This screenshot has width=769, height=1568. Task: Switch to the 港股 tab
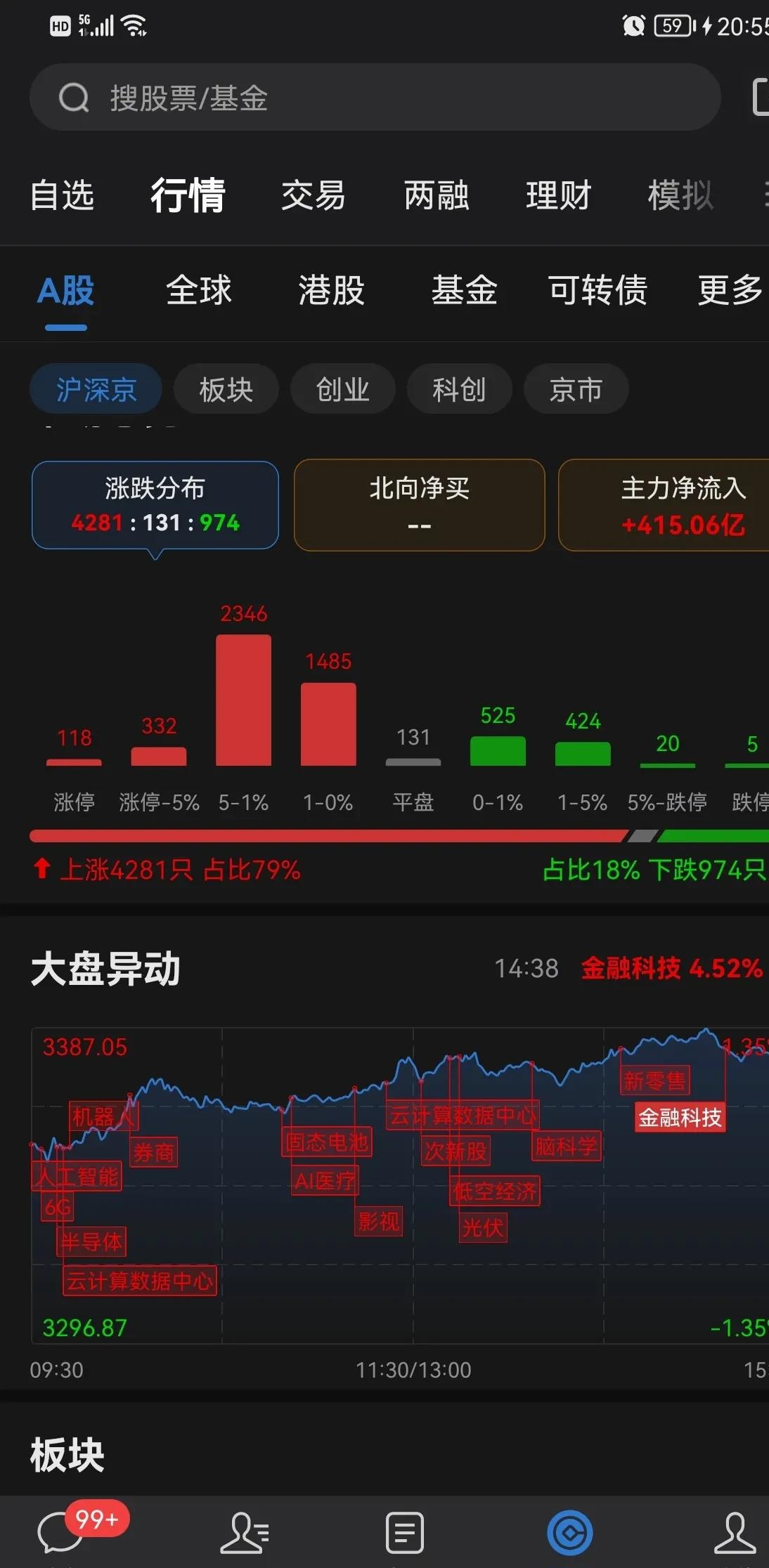point(330,291)
